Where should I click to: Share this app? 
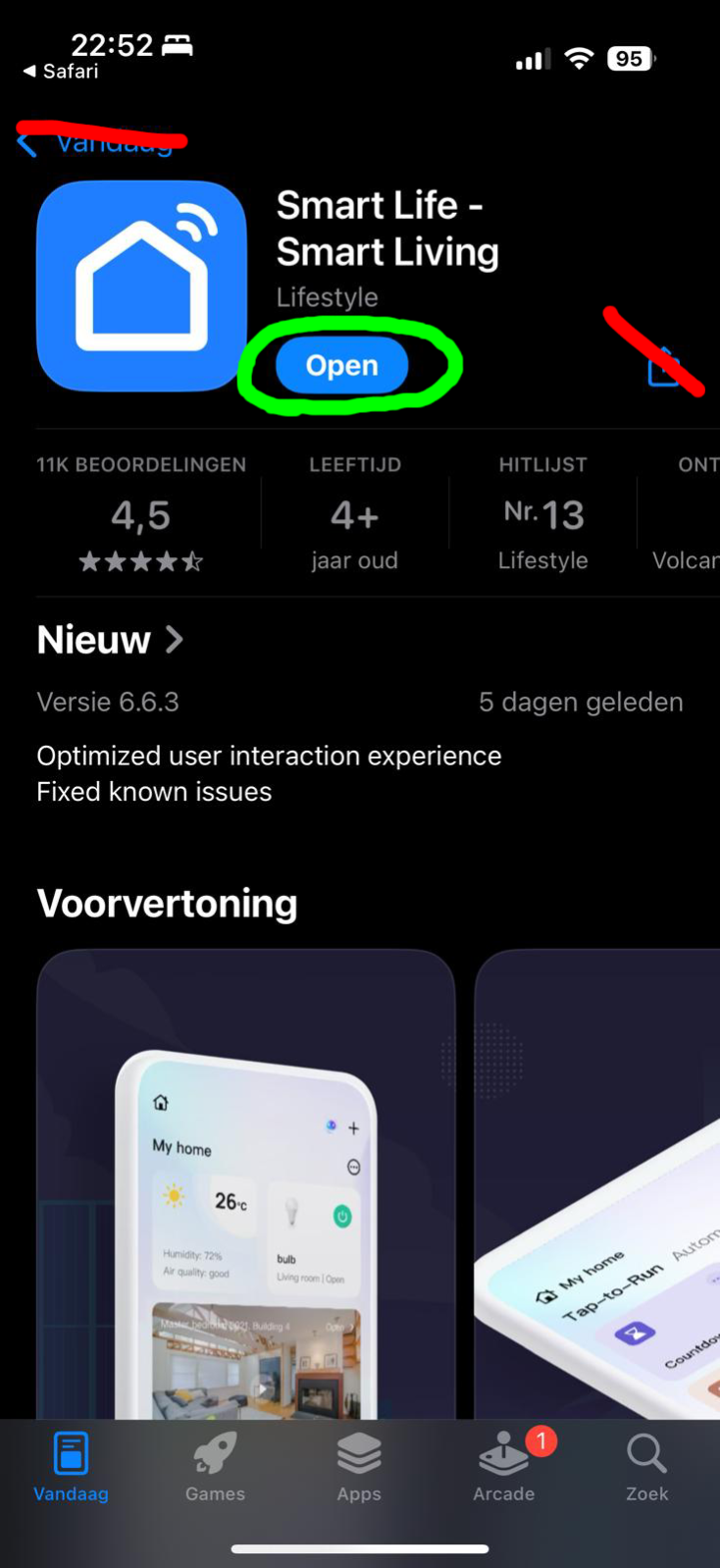(664, 367)
